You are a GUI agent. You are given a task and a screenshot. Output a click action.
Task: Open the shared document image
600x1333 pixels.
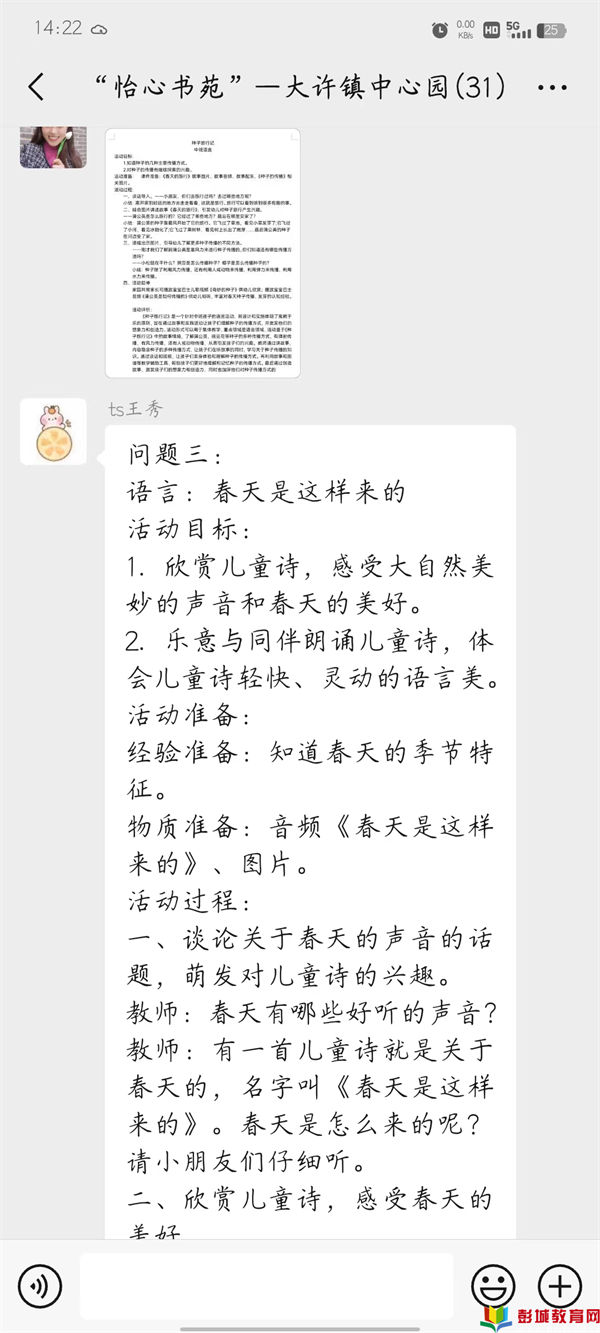(x=202, y=251)
